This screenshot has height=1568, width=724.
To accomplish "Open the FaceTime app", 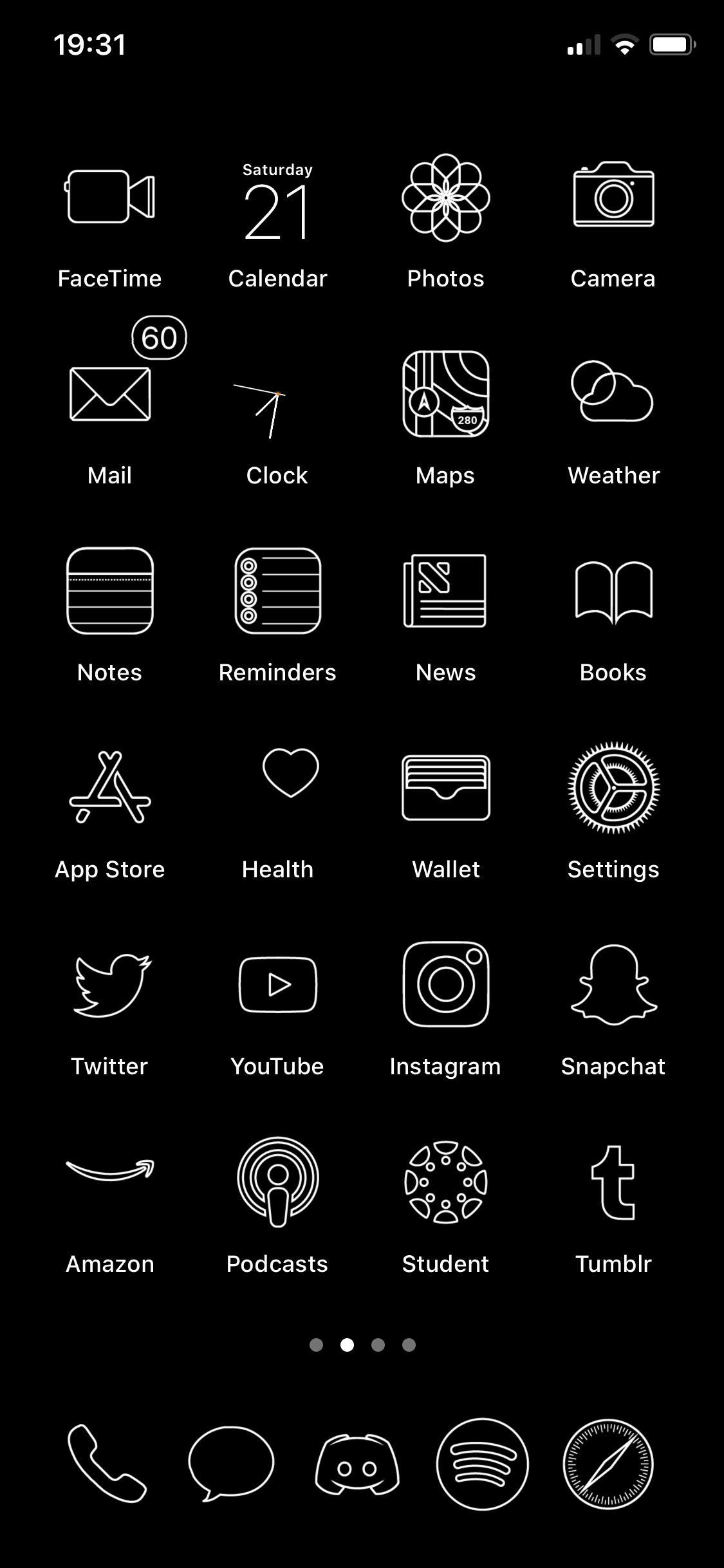I will (x=109, y=197).
